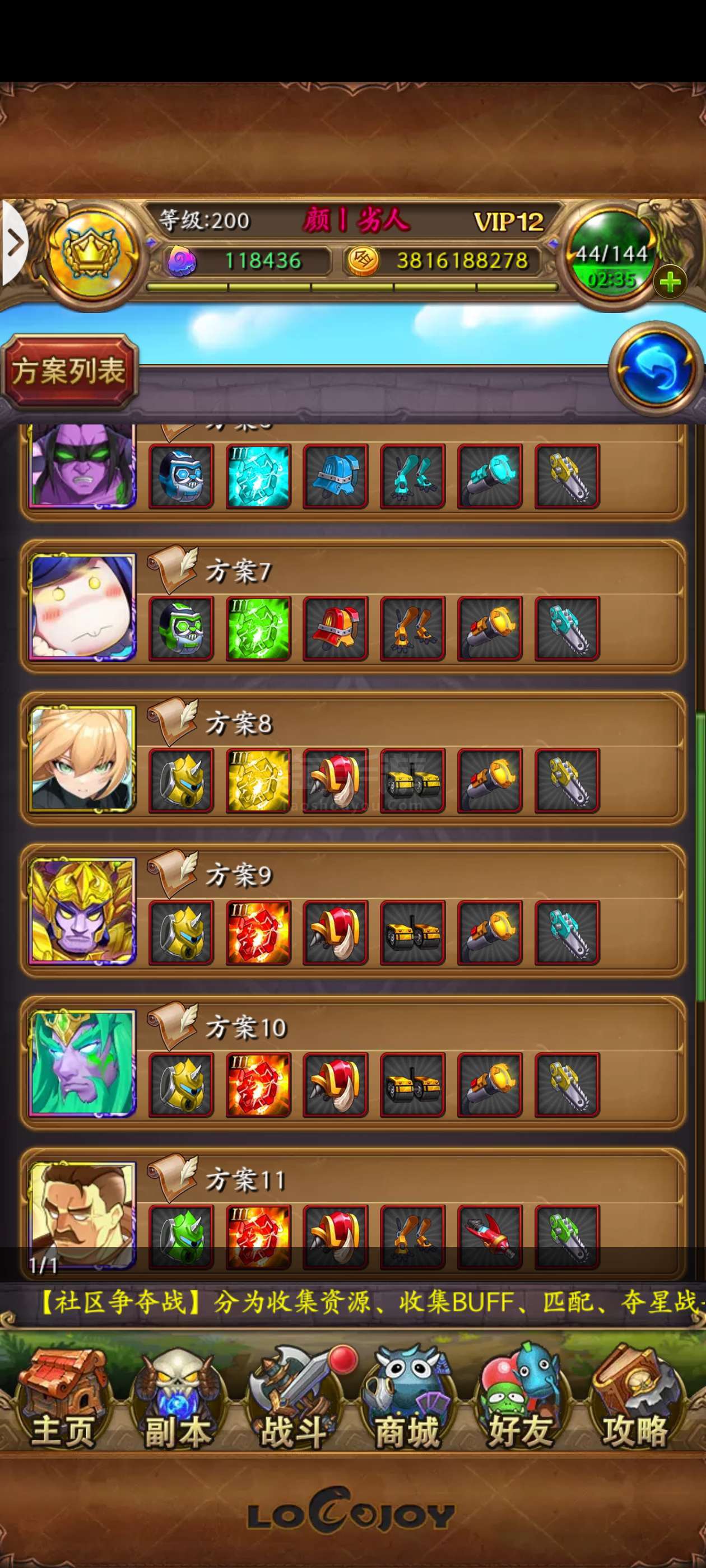Open the chainsaw item in 方案9
Viewport: 706px width, 1568px height.
(567, 932)
